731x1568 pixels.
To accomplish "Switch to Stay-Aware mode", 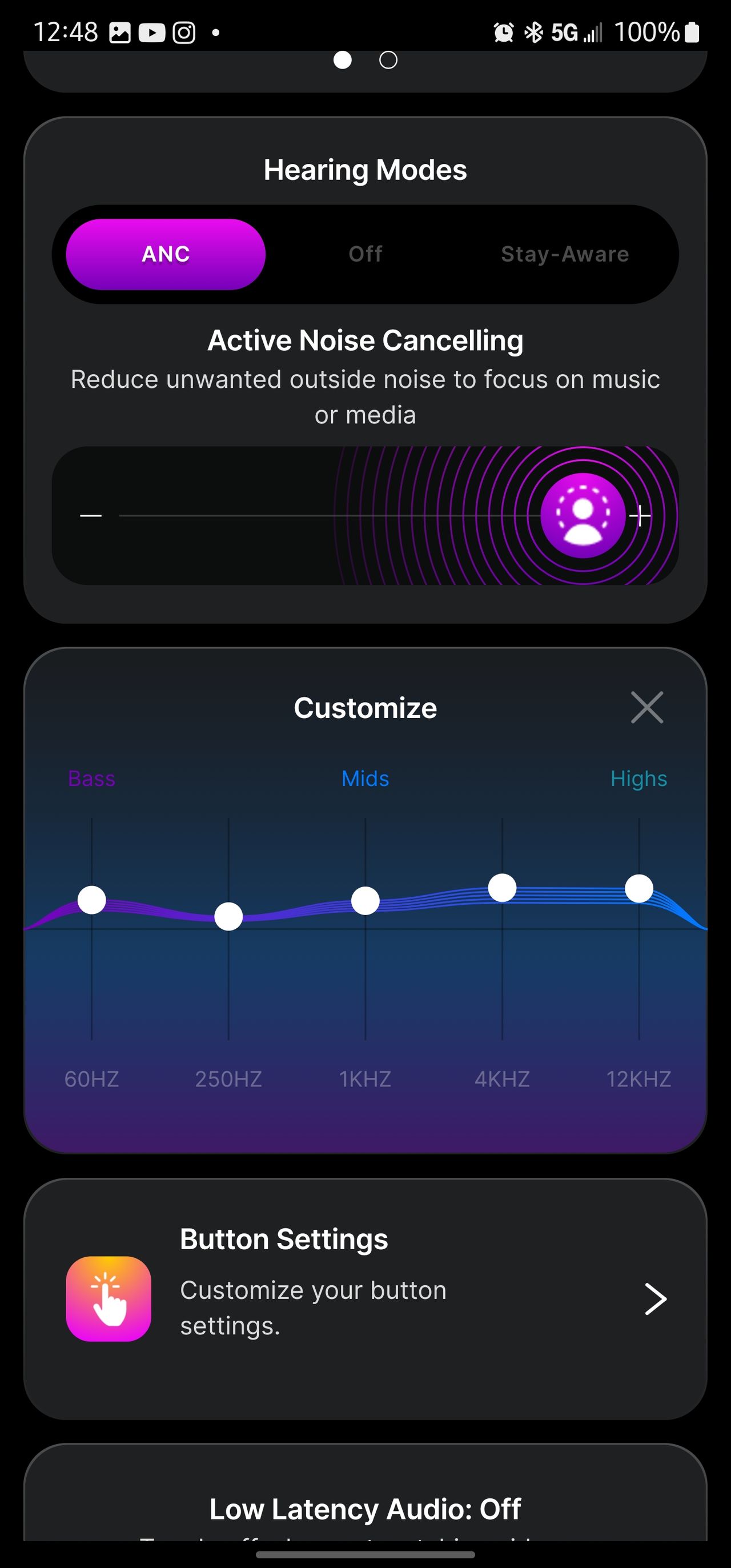I will click(x=565, y=254).
